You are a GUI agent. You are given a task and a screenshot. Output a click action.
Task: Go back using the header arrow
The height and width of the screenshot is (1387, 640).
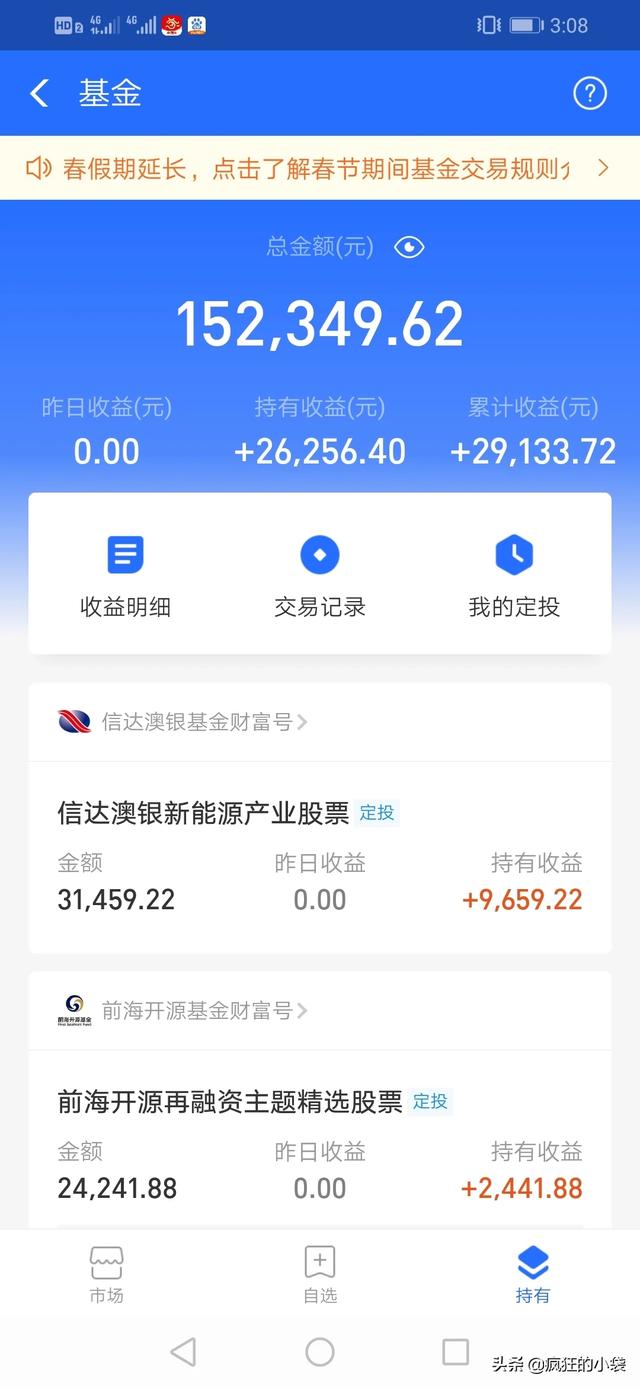click(x=39, y=94)
